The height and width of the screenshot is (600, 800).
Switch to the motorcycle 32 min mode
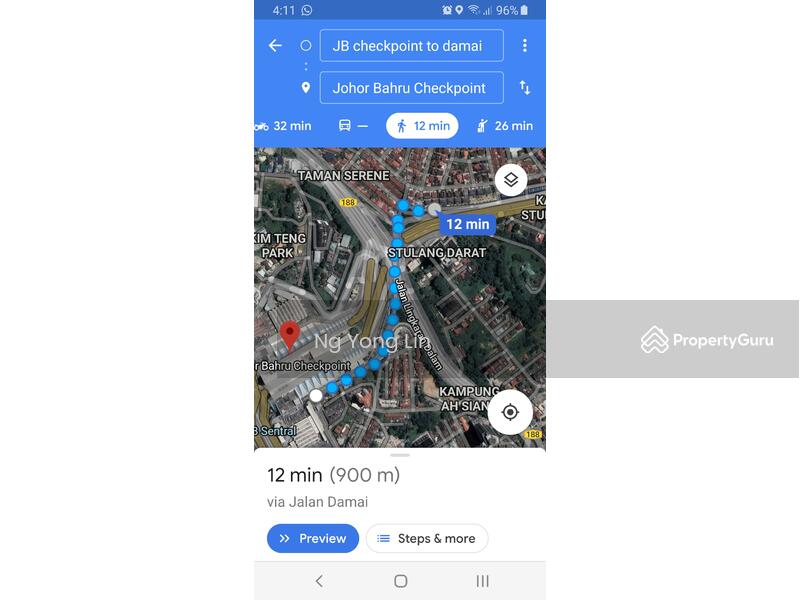pos(283,126)
